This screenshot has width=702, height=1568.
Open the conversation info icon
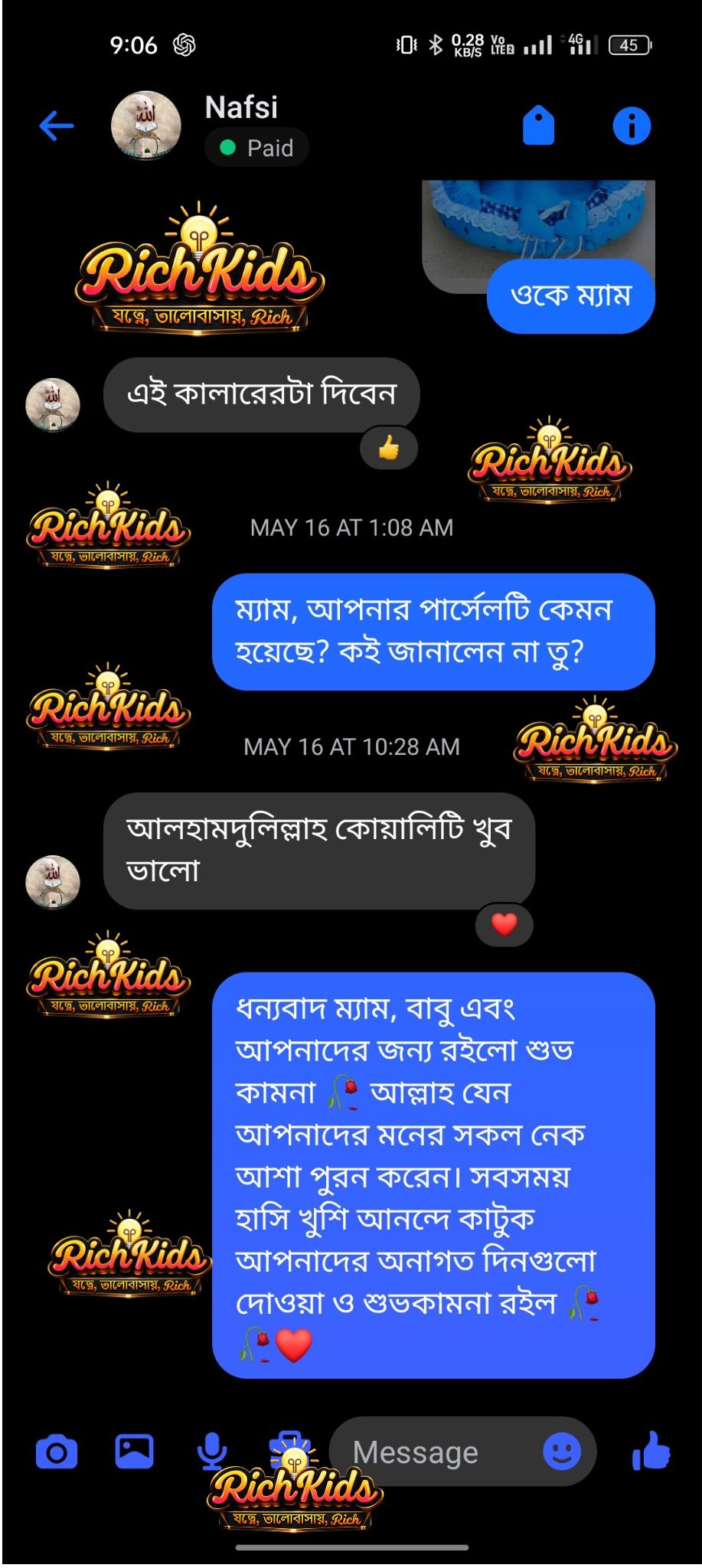coord(632,126)
